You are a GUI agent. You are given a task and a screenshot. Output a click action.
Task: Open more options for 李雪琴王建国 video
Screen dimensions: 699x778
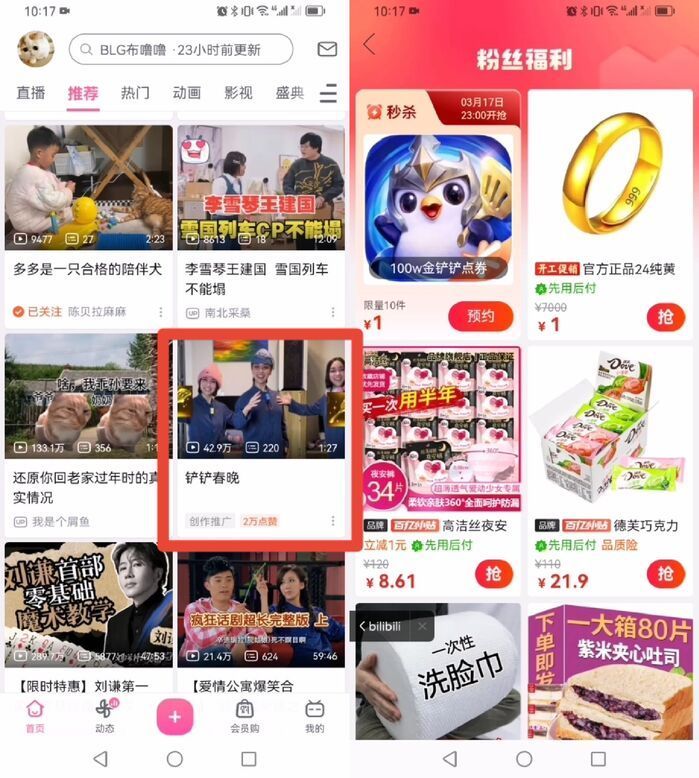[333, 313]
